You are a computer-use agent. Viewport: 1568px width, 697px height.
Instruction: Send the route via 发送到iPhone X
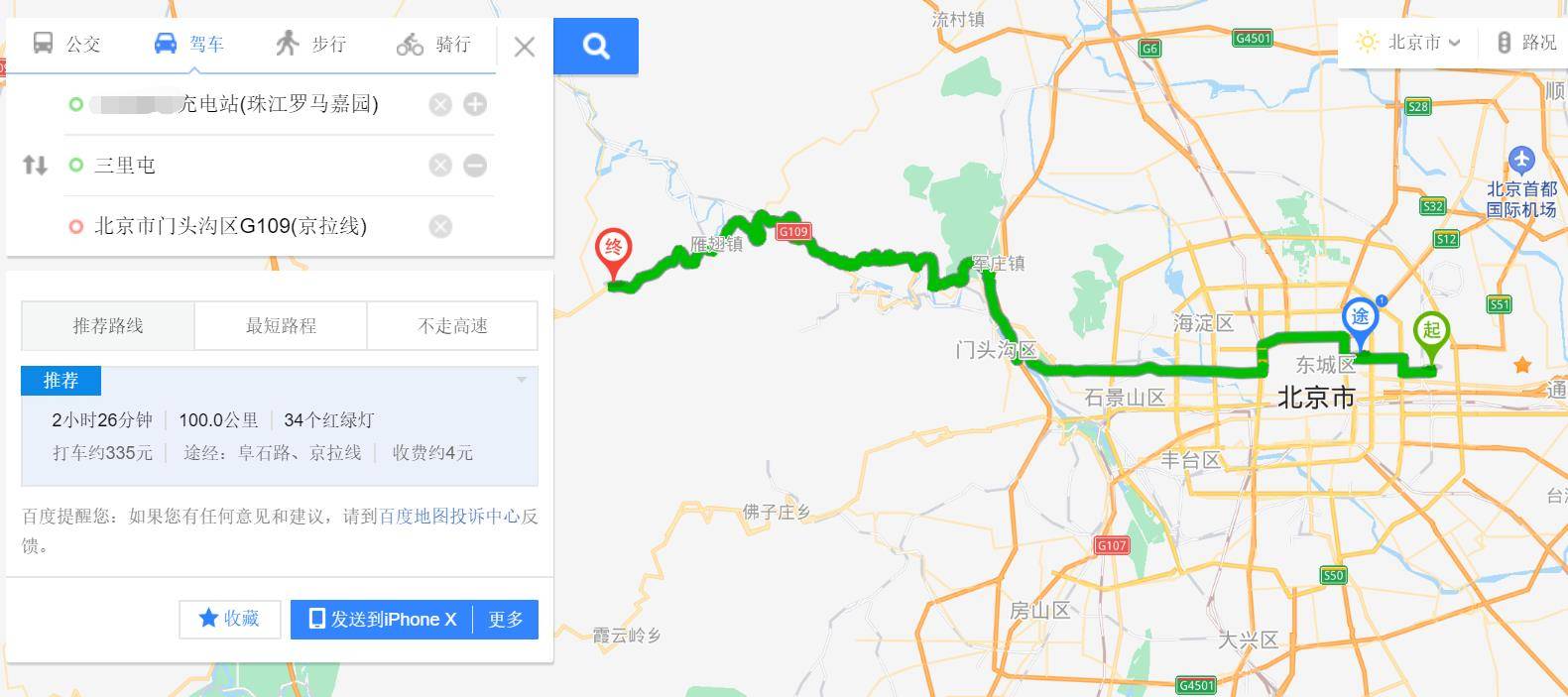coord(382,619)
